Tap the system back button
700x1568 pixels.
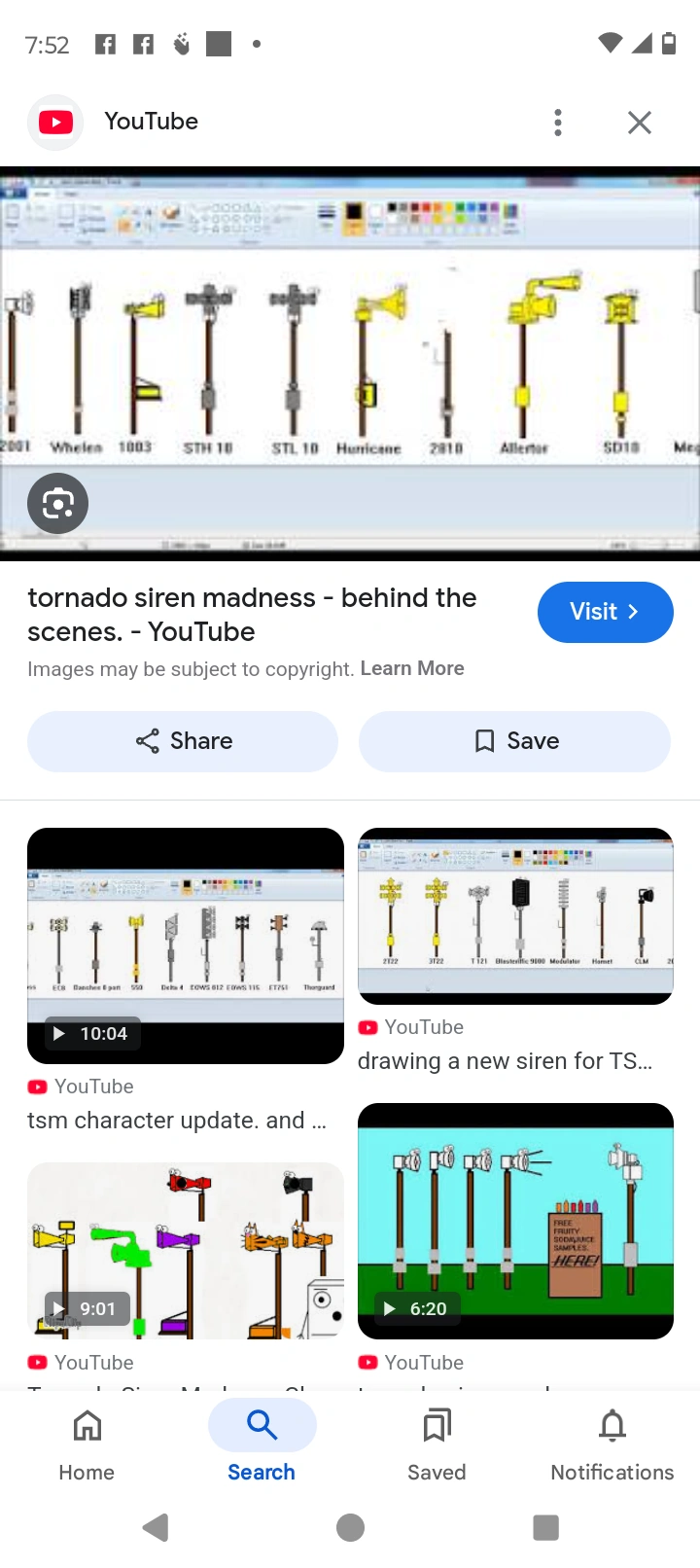156,1527
